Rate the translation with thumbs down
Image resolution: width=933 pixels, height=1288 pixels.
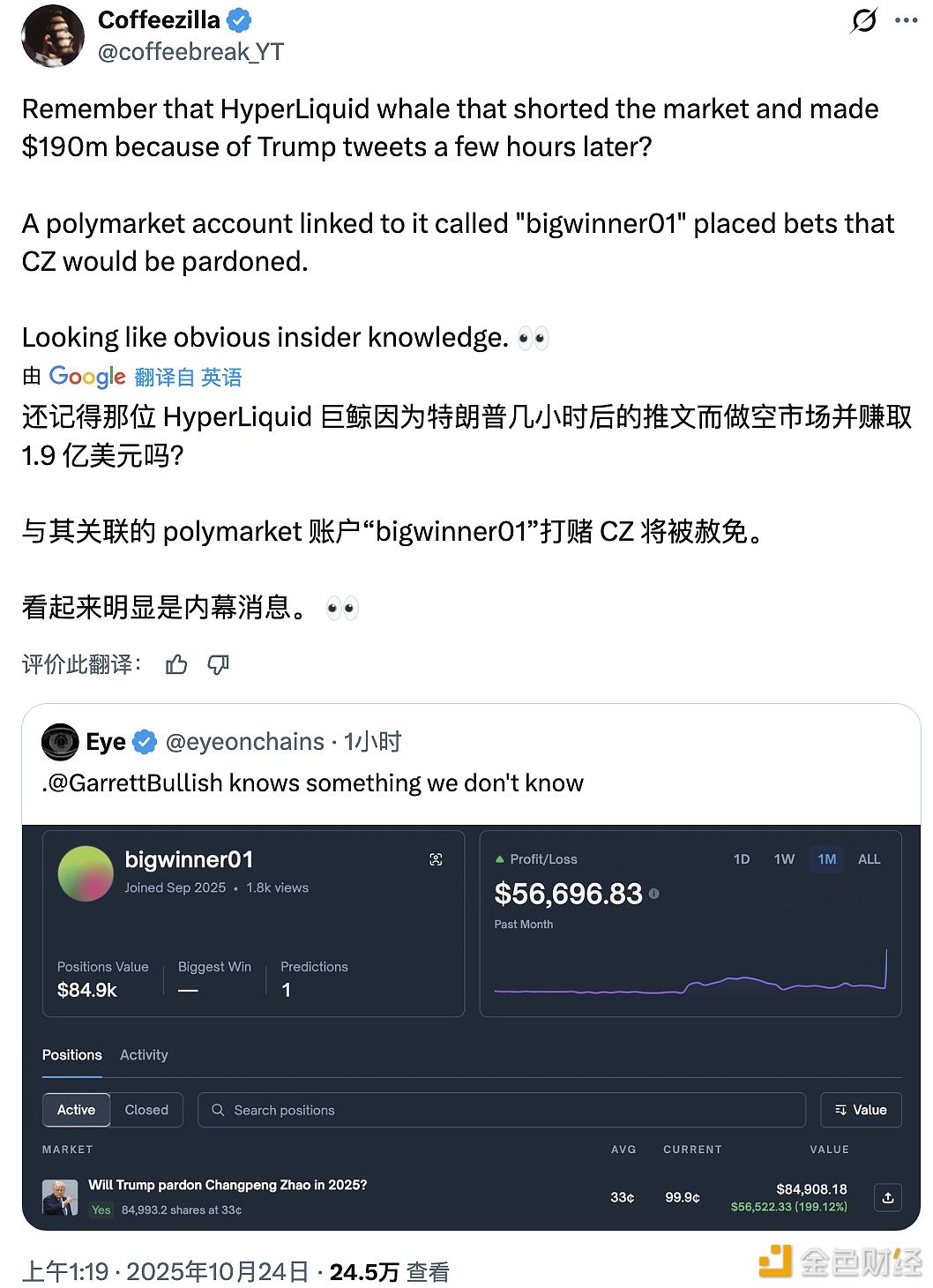(x=218, y=664)
